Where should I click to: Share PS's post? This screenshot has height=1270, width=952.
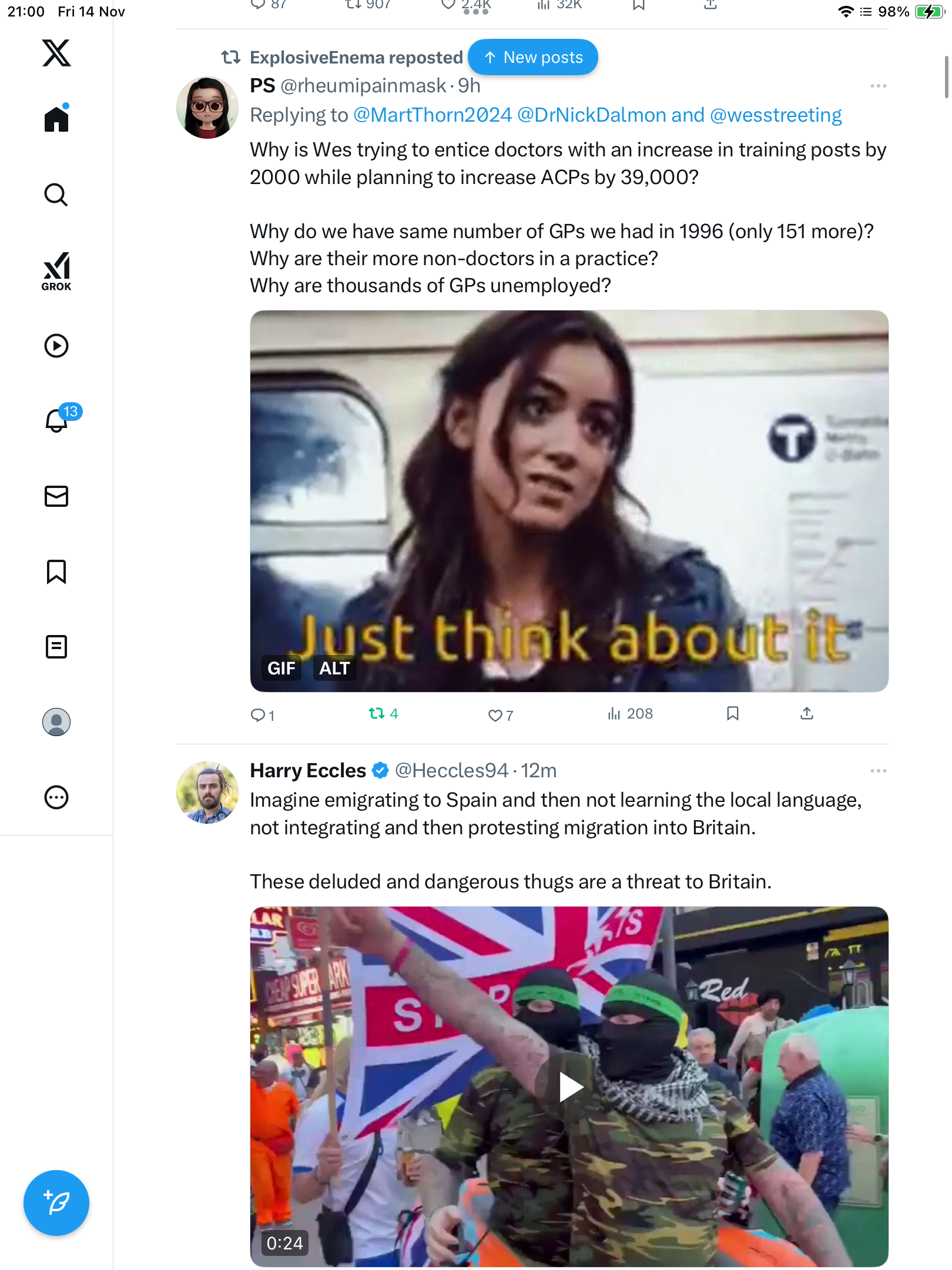[807, 714]
